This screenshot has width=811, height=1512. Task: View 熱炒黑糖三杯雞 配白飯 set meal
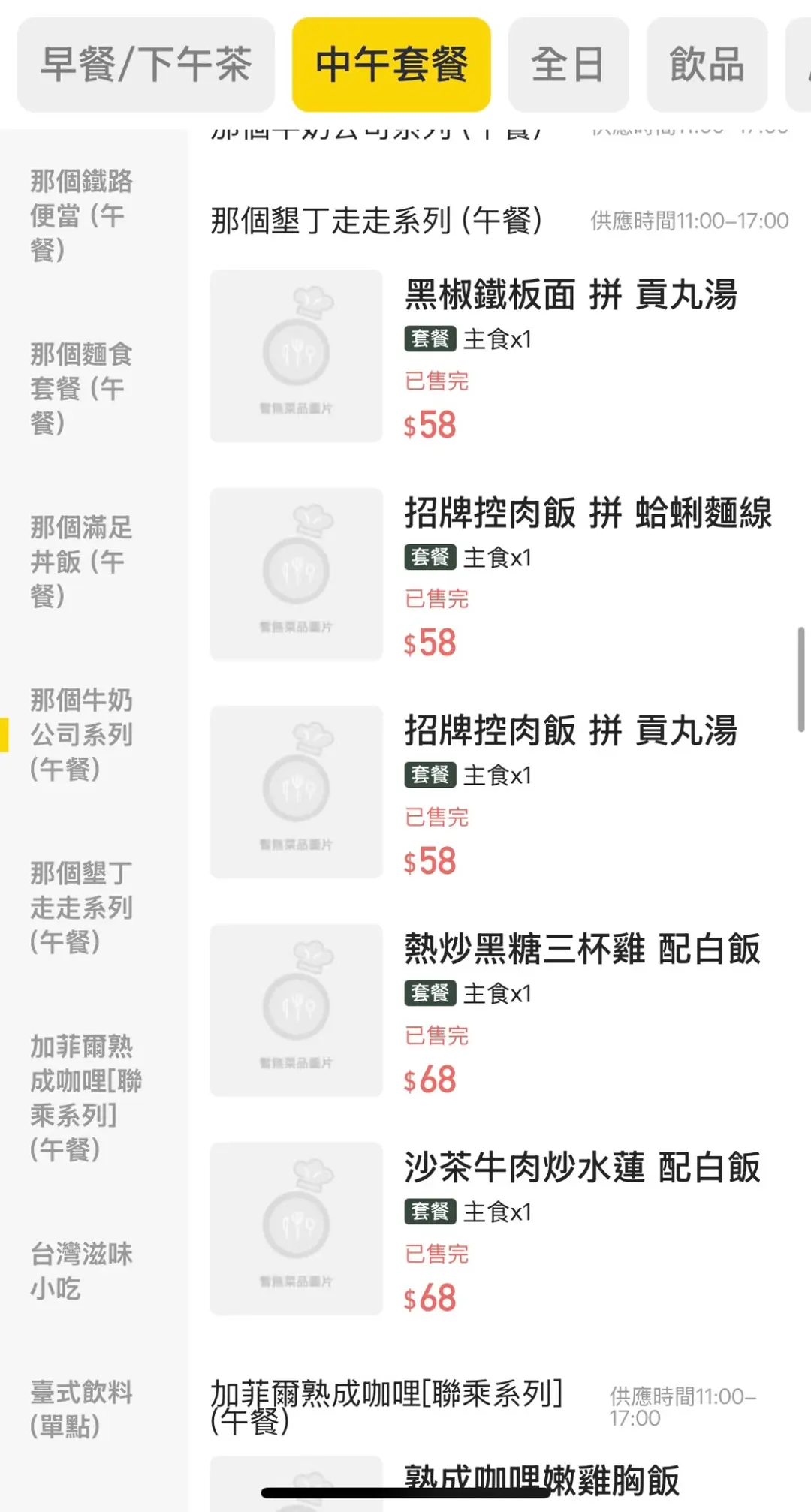(x=582, y=949)
